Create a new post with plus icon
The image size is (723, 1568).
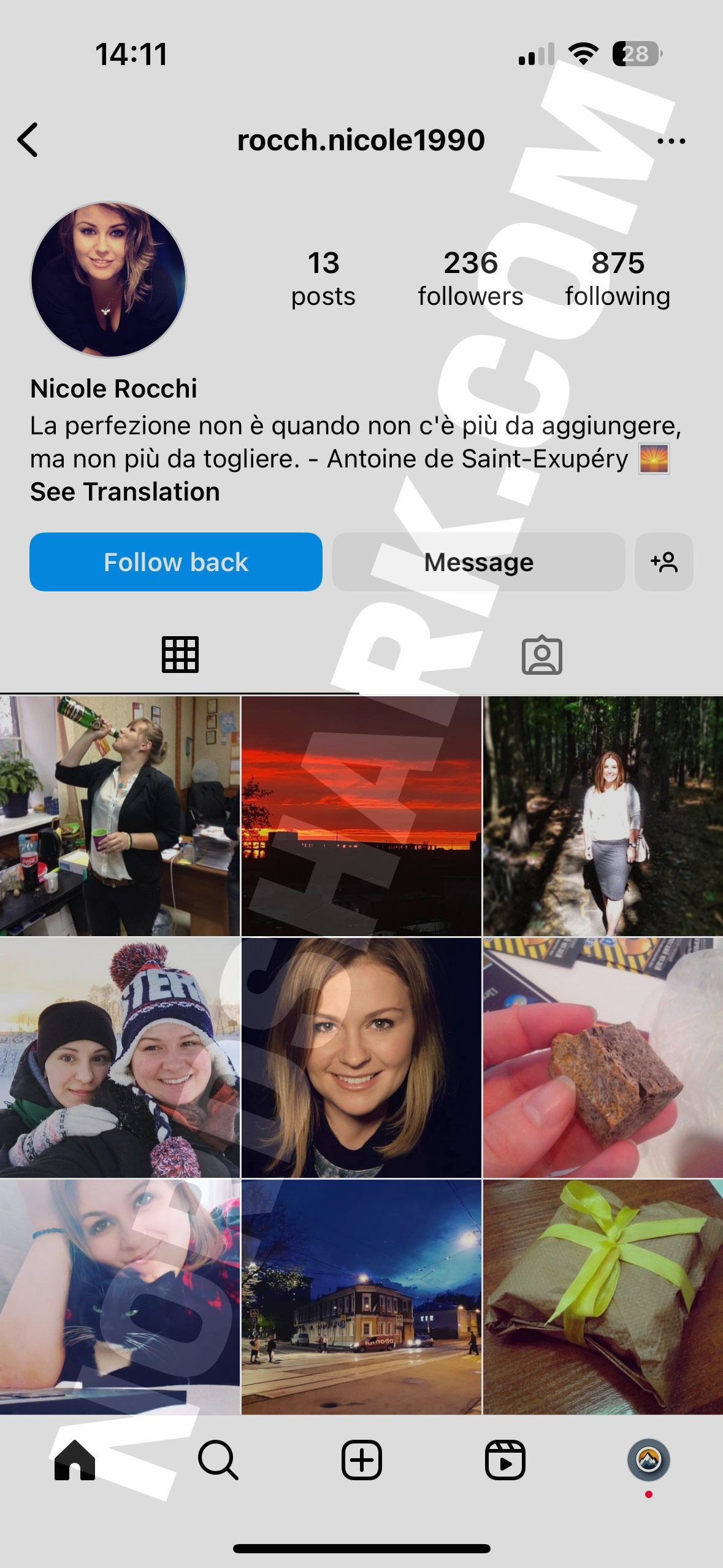[x=361, y=1461]
